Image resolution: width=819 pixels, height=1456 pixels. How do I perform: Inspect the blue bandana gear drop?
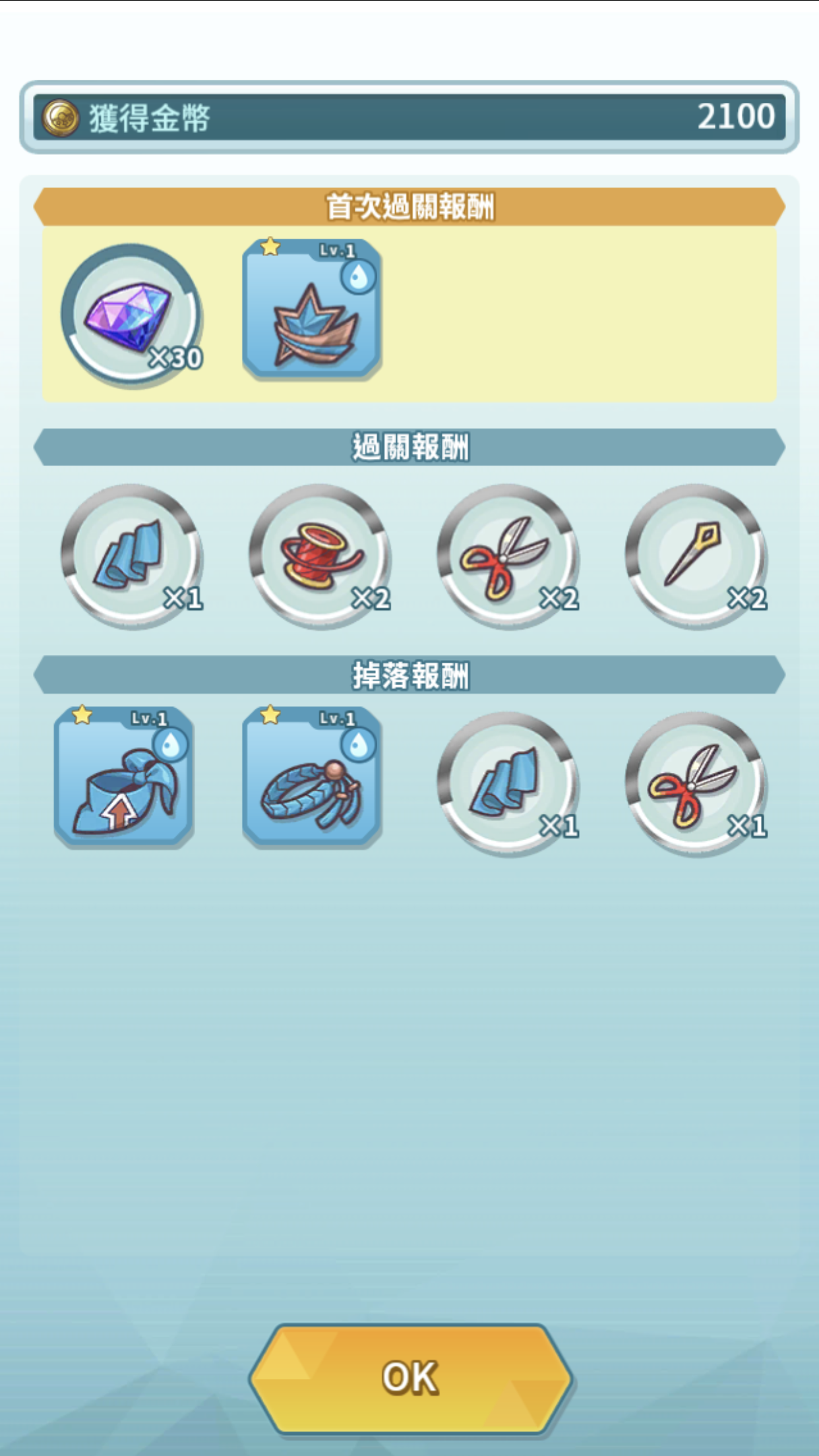(124, 776)
